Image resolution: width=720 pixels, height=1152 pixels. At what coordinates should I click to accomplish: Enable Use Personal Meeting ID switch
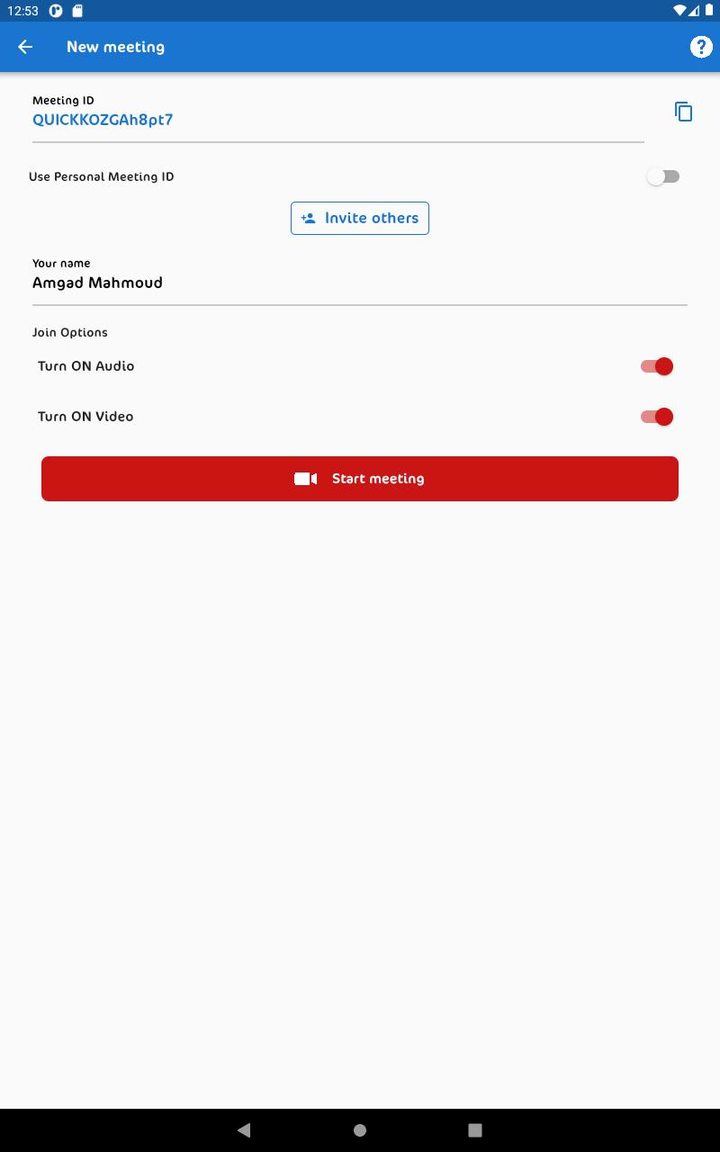point(662,177)
